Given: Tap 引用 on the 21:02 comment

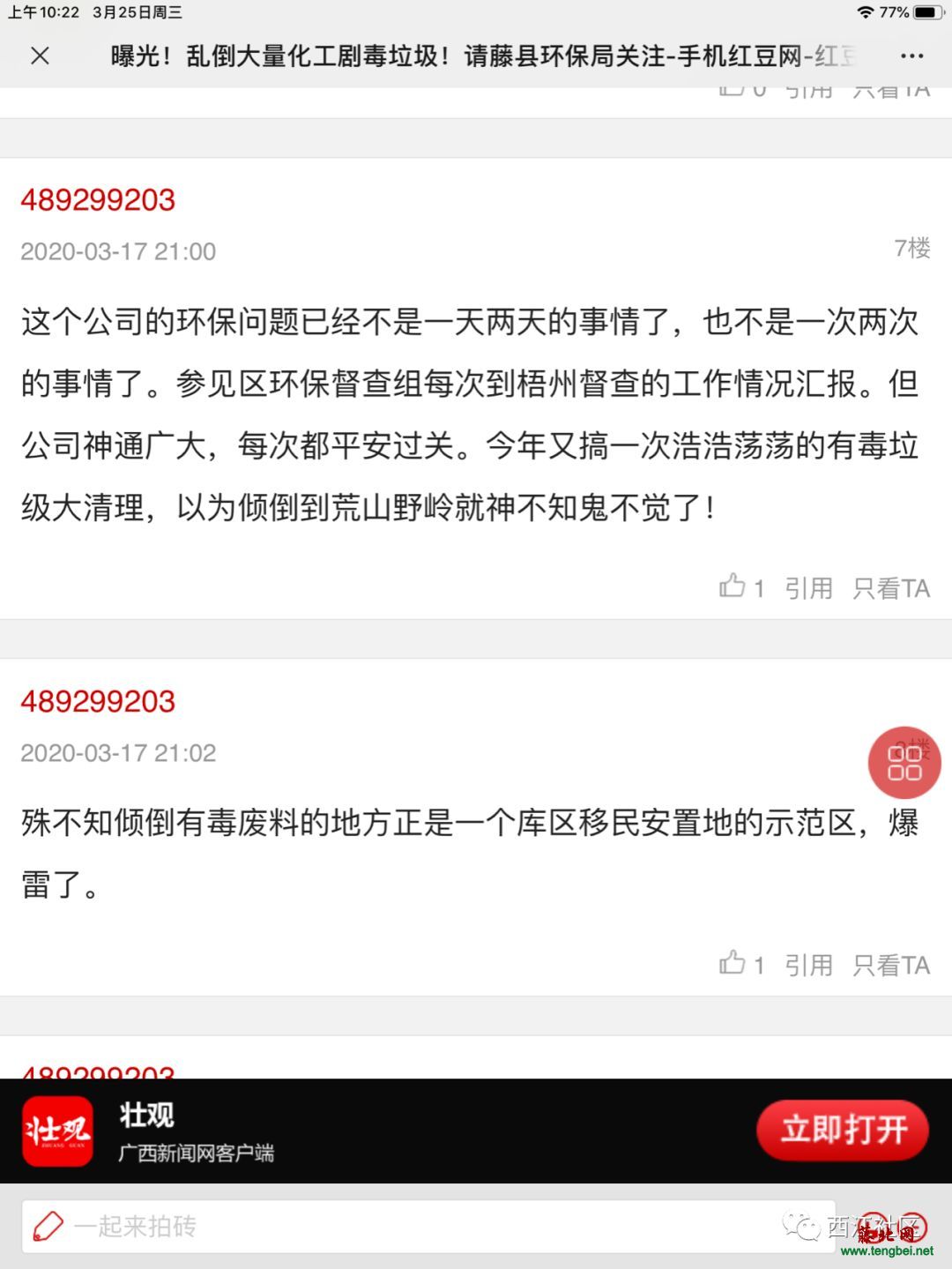Looking at the screenshot, I should click(x=808, y=966).
